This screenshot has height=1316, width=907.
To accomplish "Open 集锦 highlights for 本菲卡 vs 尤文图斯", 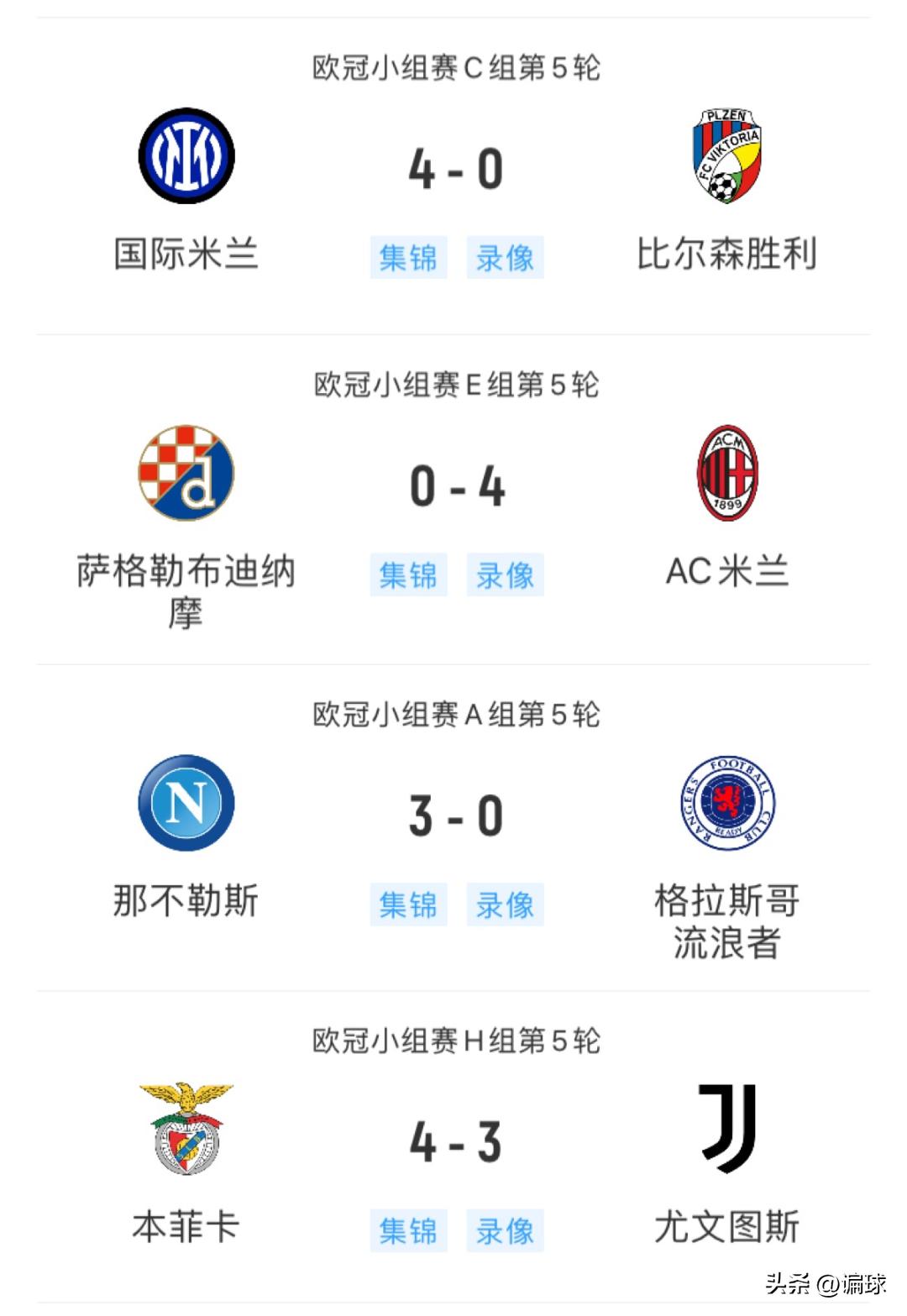I will [x=408, y=1230].
